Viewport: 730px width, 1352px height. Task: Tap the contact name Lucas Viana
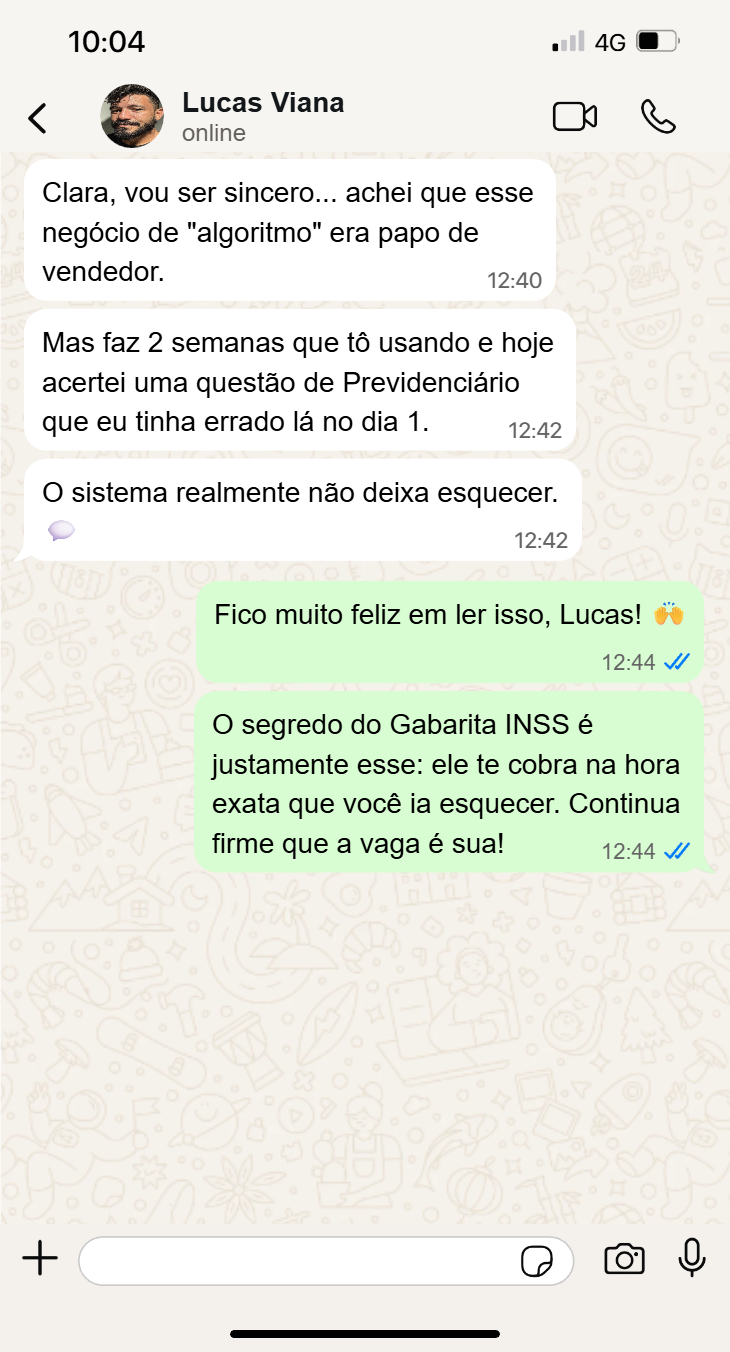click(x=263, y=101)
